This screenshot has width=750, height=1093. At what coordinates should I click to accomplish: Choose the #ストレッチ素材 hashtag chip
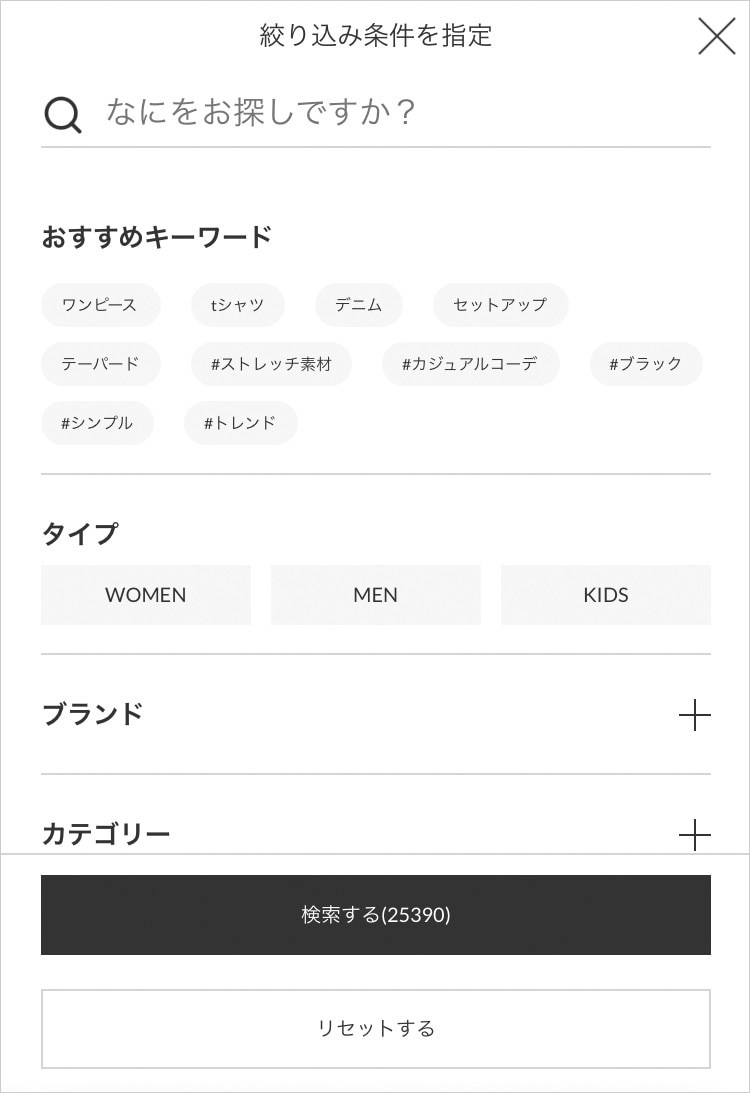point(271,364)
